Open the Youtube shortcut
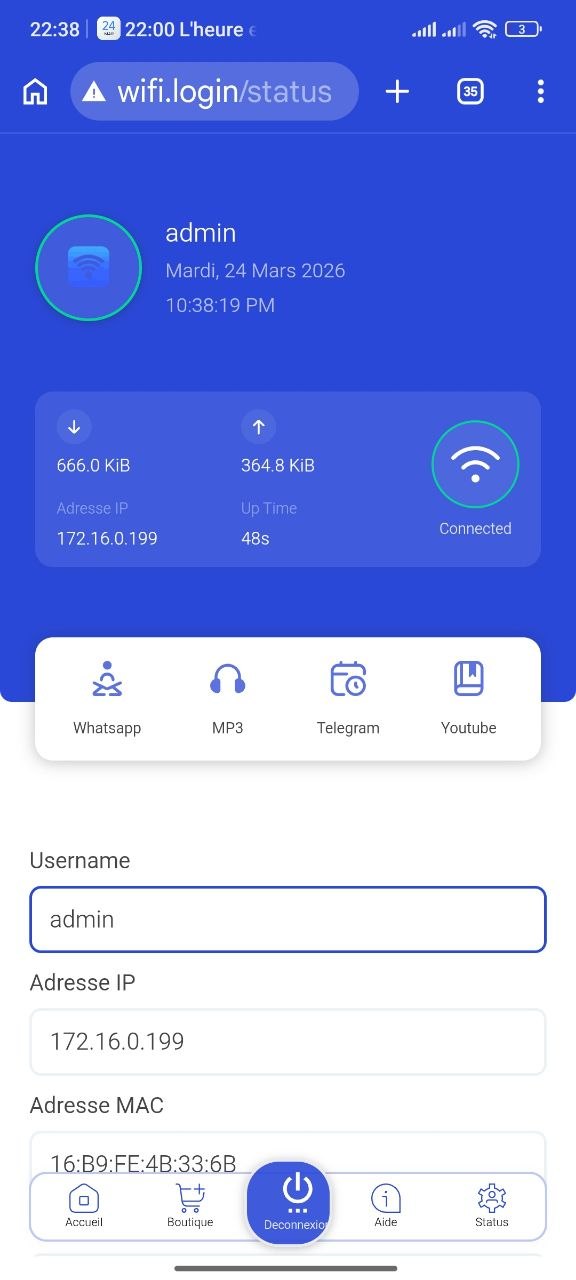This screenshot has height=1280, width=576. tap(469, 698)
